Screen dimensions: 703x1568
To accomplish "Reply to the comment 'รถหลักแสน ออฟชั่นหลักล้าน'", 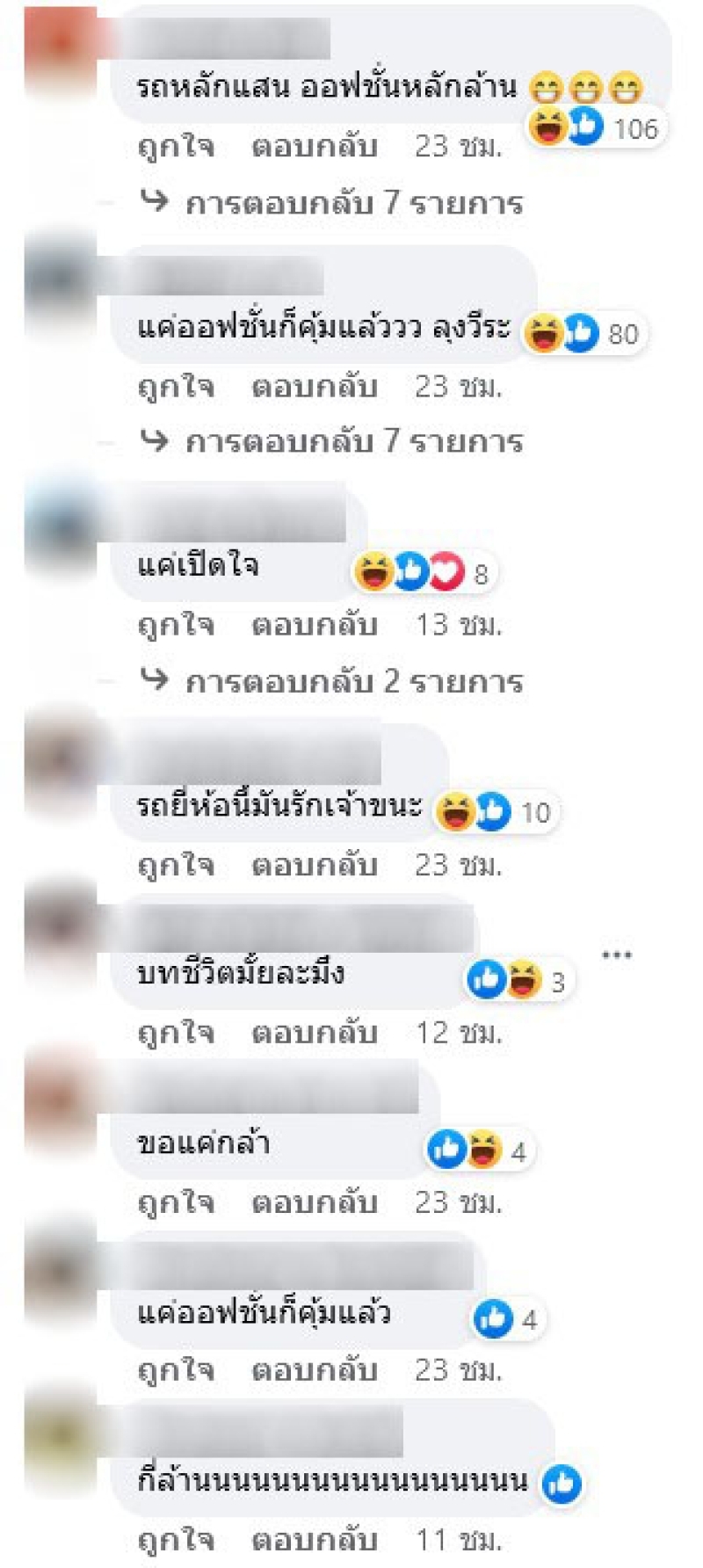I will coord(314,147).
